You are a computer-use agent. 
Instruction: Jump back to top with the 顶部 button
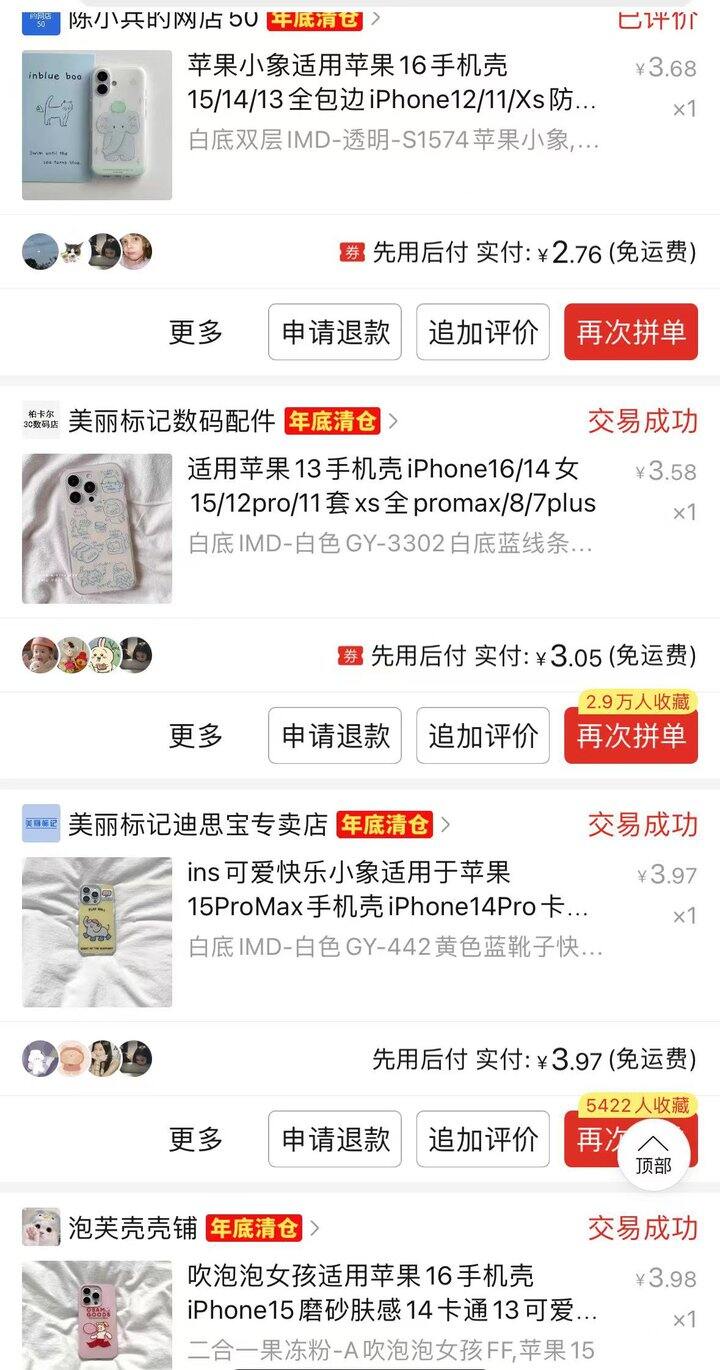[x=653, y=1155]
